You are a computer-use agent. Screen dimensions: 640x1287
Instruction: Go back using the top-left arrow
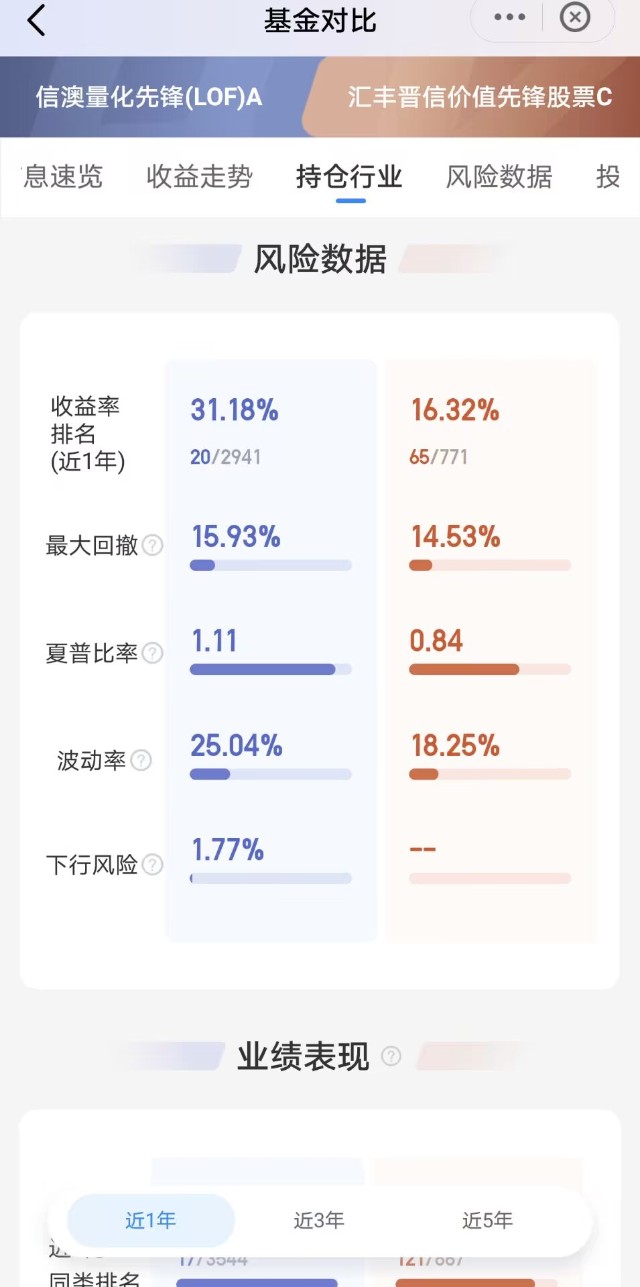[x=36, y=20]
